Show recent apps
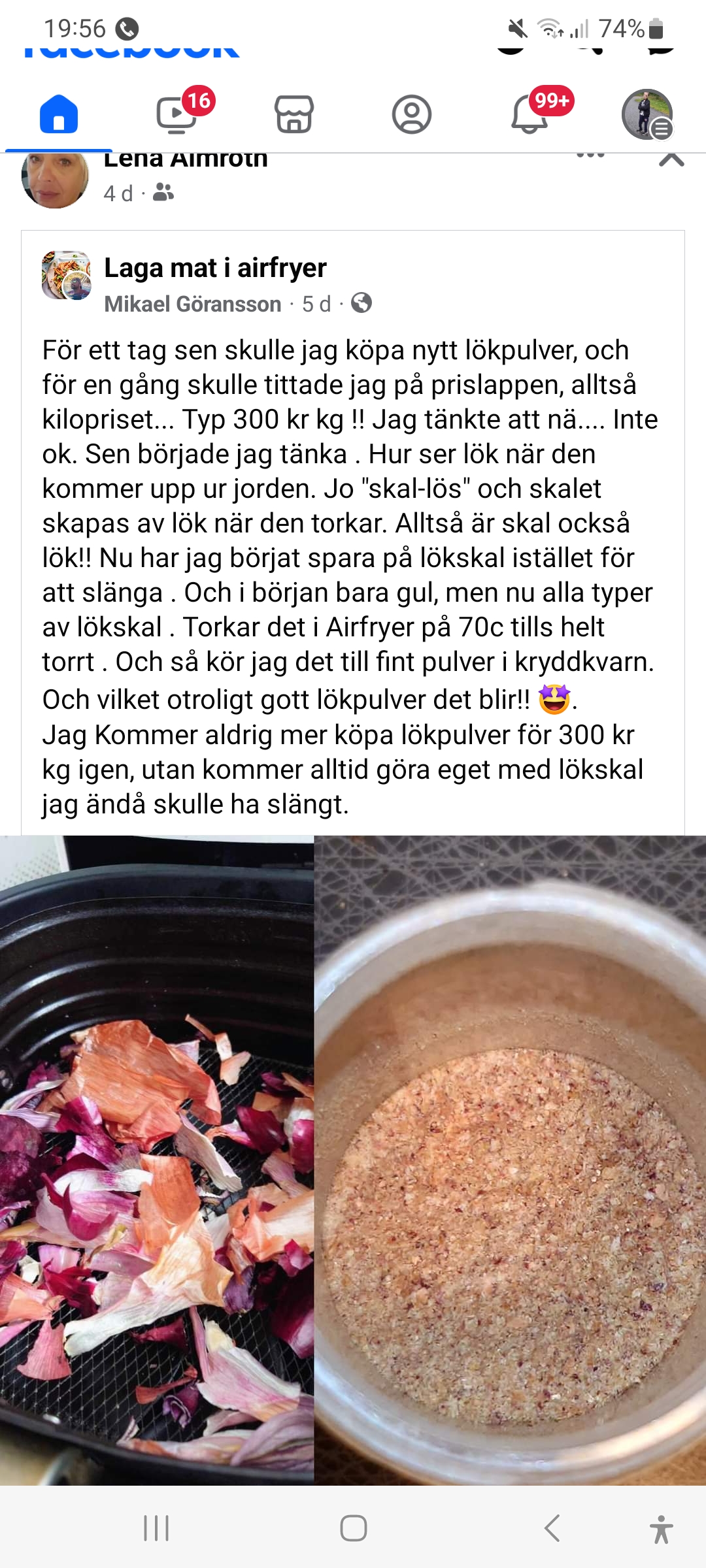The image size is (706, 1568). coord(156,1528)
